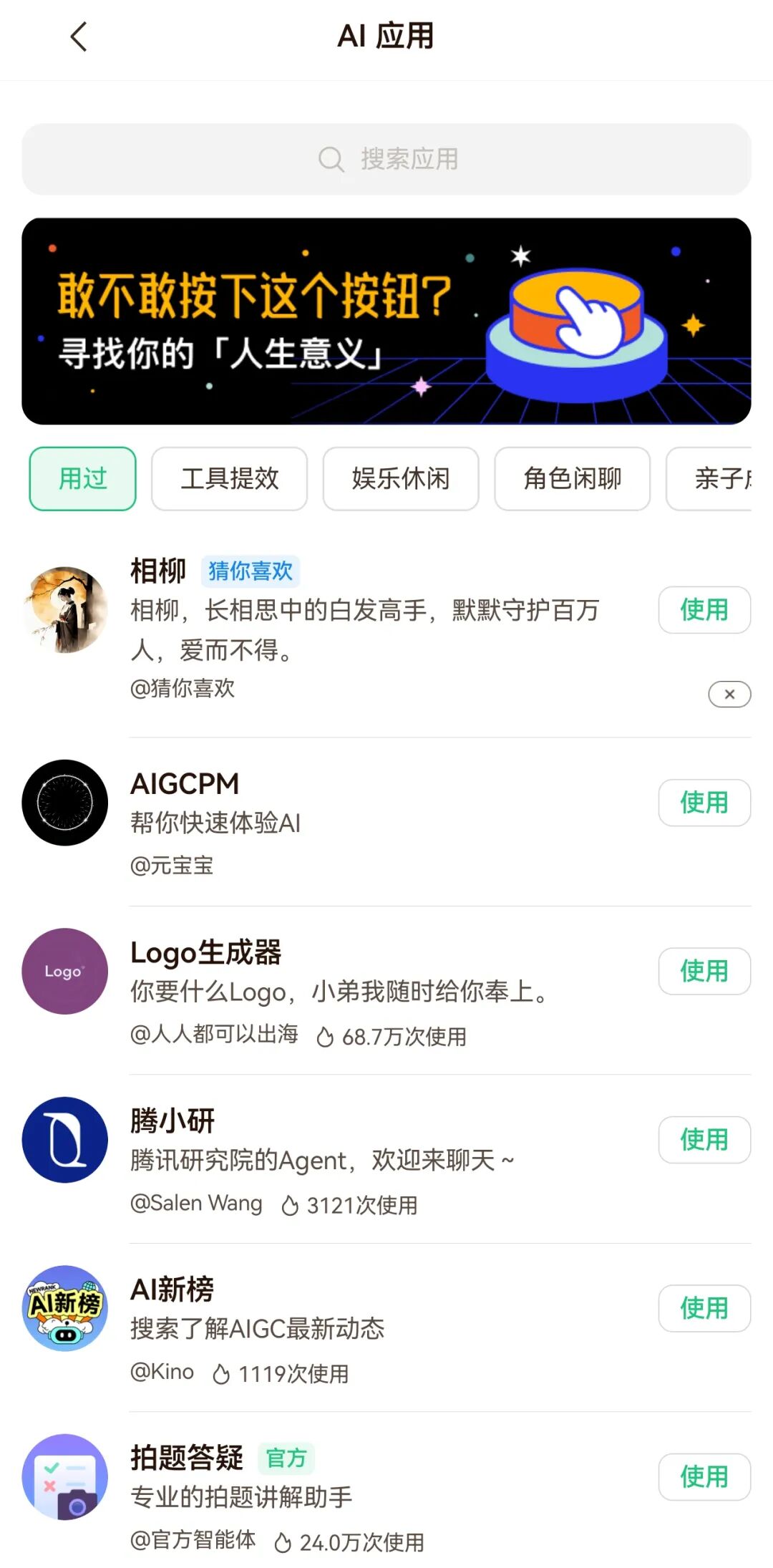This screenshot has width=773, height=1568.
Task: Tap the 猜你喜欢 blue label beside 相柳
Action: pos(251,572)
